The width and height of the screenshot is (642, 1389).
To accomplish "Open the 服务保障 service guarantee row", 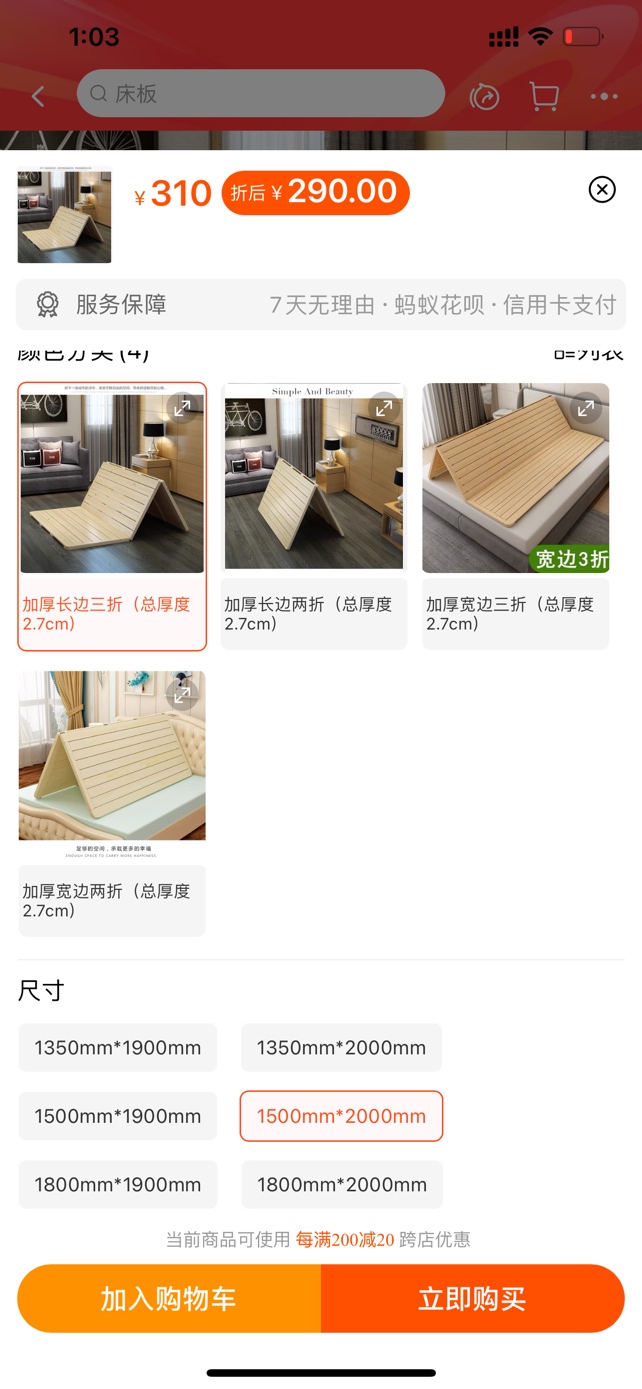I will (x=320, y=305).
